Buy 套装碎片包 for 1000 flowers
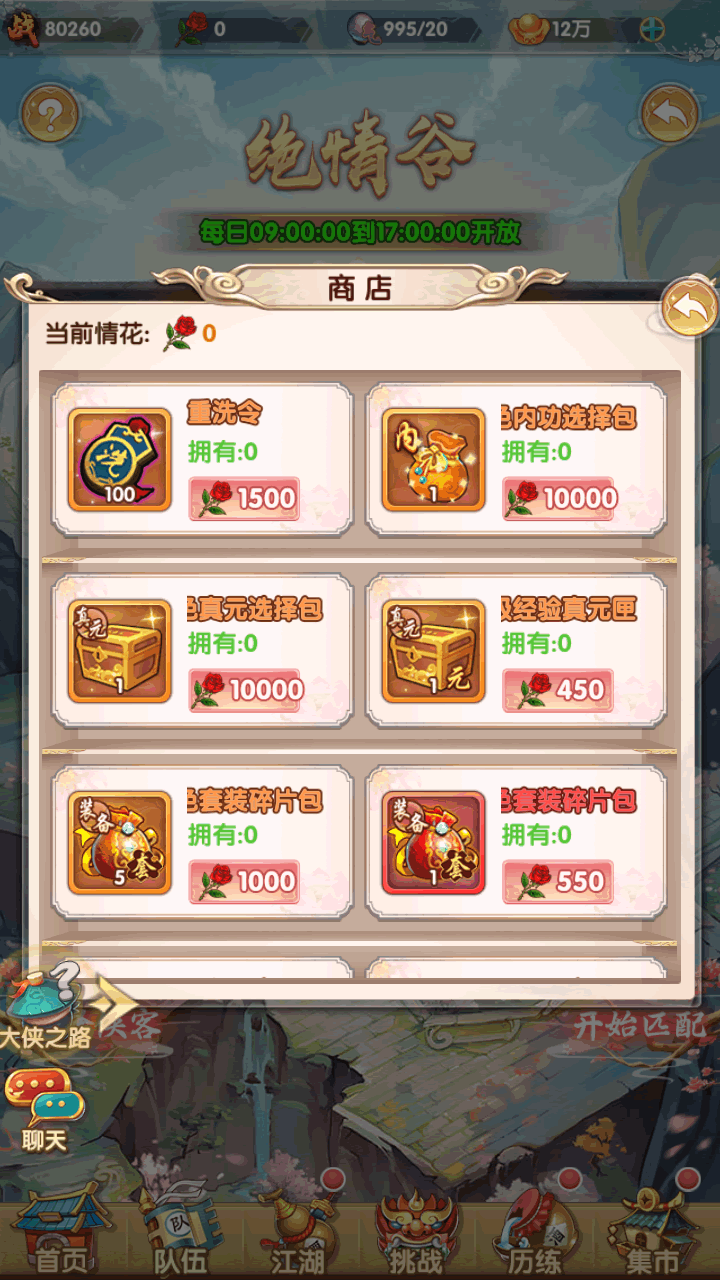Viewport: 720px width, 1280px height. coord(244,882)
